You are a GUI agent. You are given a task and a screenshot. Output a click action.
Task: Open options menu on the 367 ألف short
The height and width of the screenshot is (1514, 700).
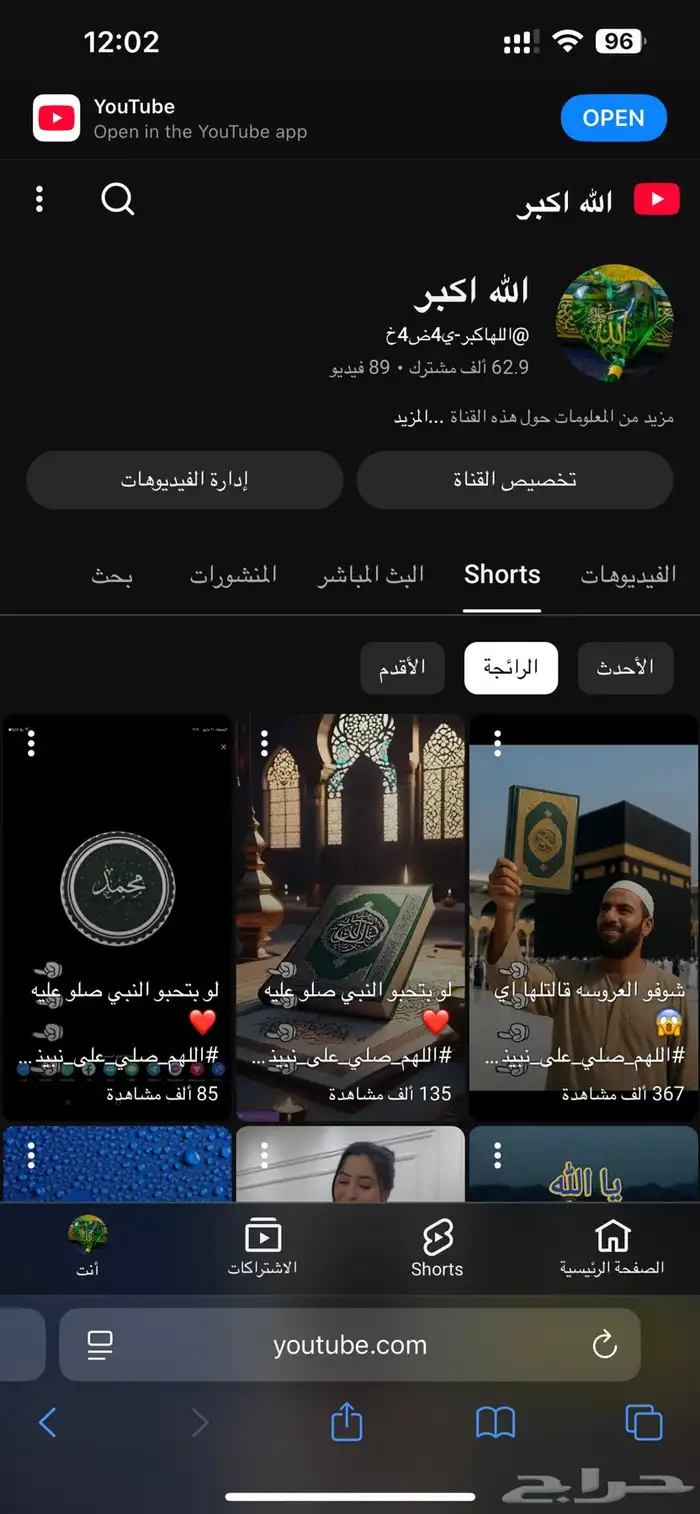(x=497, y=743)
